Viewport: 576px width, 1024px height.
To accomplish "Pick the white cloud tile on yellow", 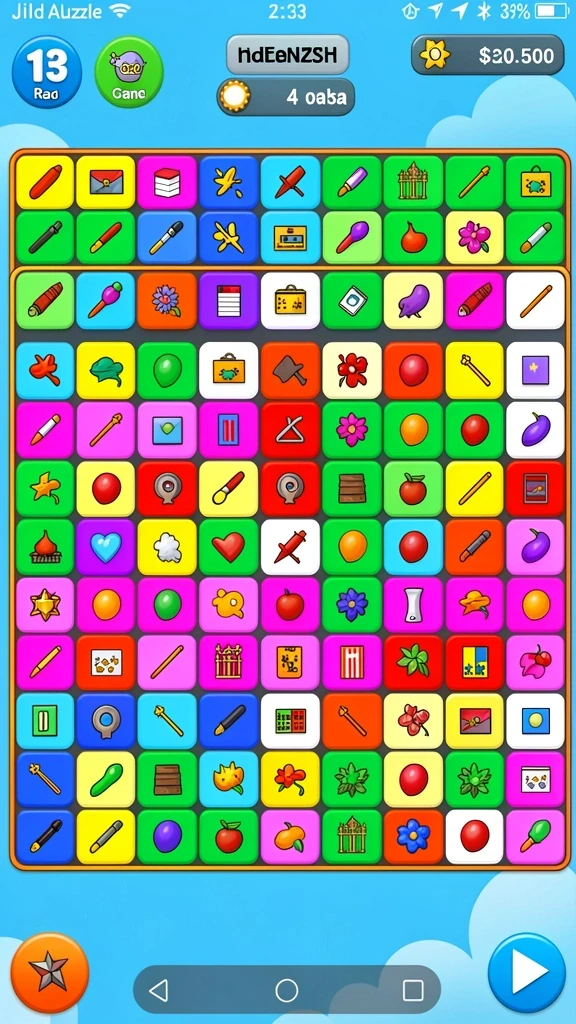I will (x=167, y=547).
